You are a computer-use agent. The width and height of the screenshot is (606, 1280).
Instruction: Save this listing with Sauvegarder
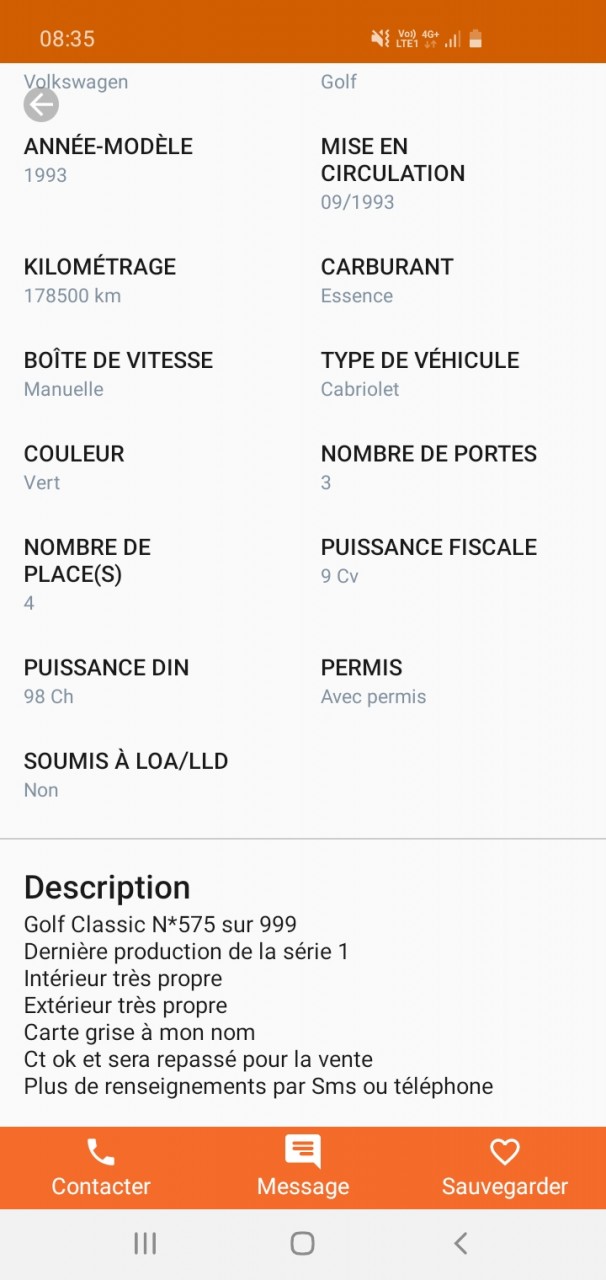(504, 1168)
